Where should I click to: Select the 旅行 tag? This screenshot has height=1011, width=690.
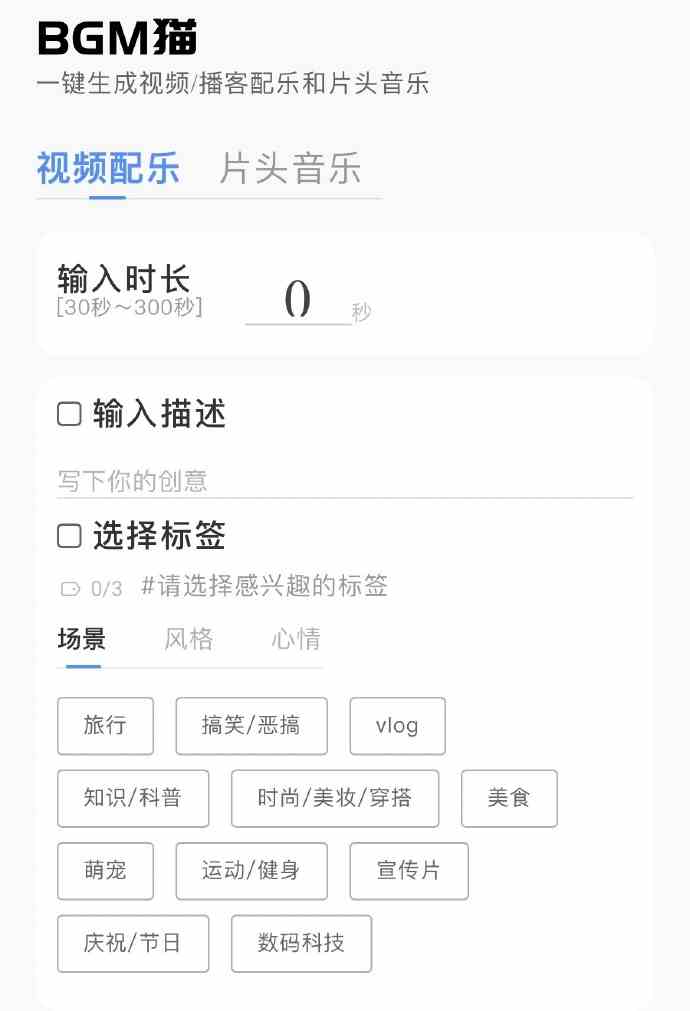tap(105, 726)
